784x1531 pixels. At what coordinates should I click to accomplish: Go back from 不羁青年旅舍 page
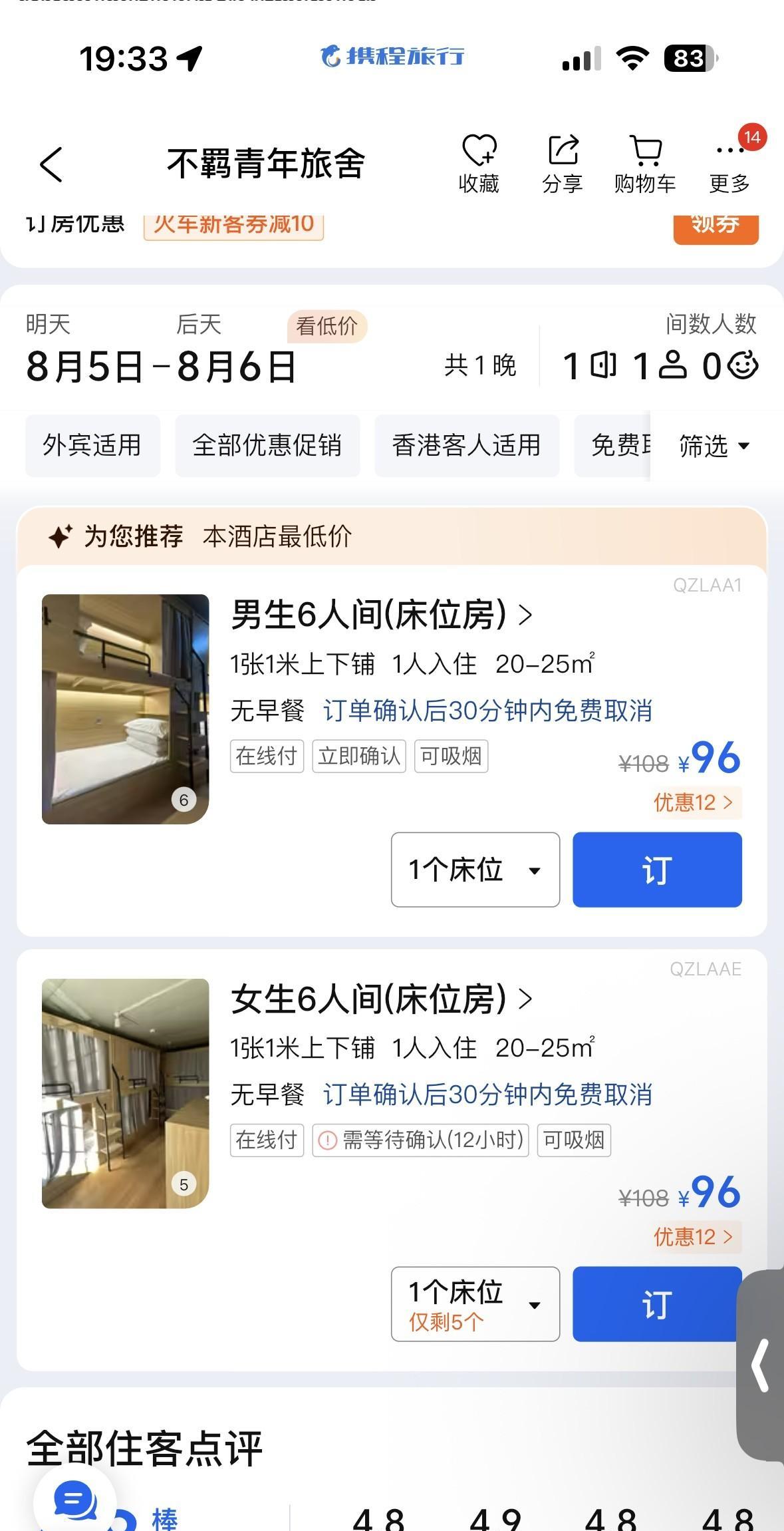tap(51, 164)
